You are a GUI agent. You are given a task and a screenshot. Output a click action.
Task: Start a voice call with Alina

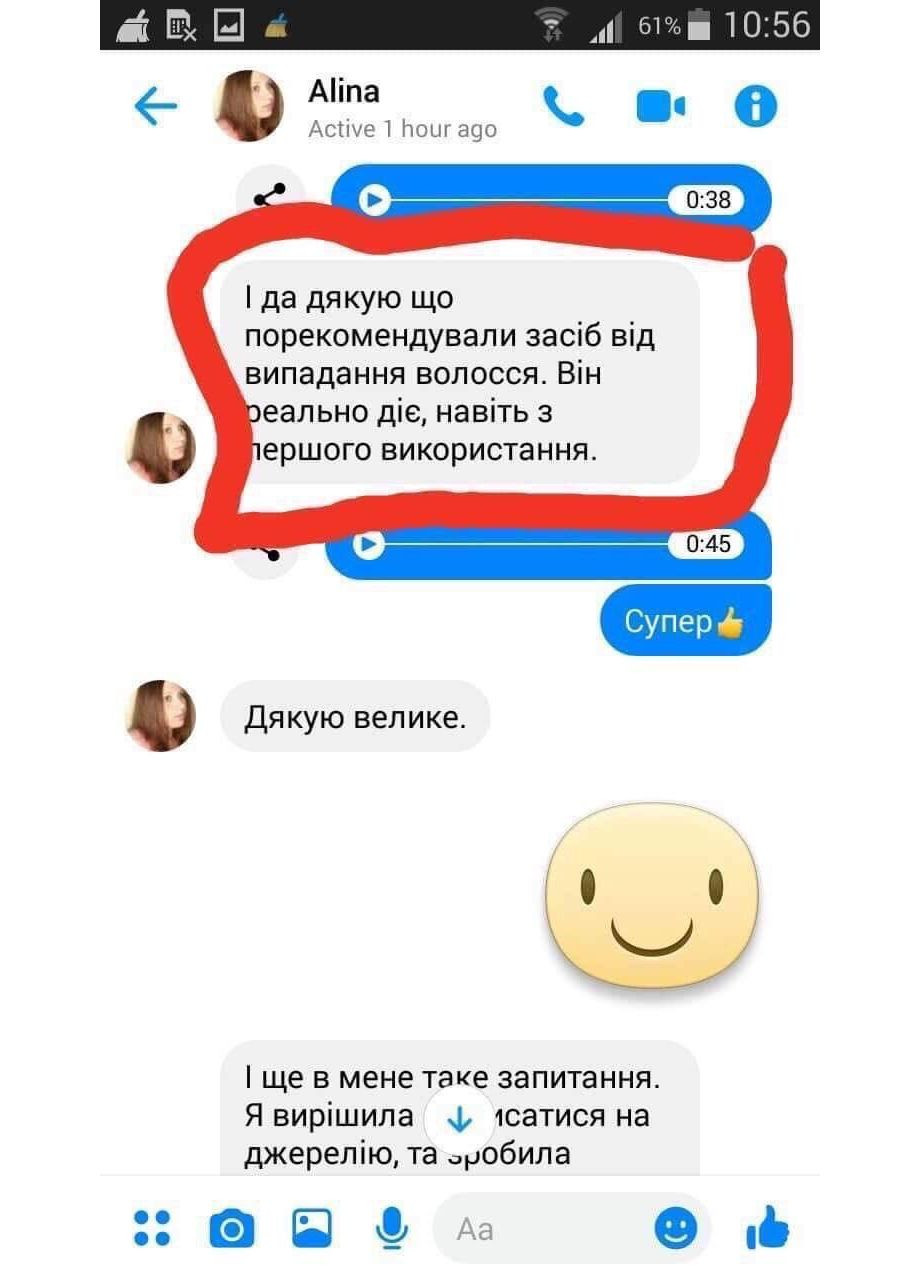(x=563, y=106)
